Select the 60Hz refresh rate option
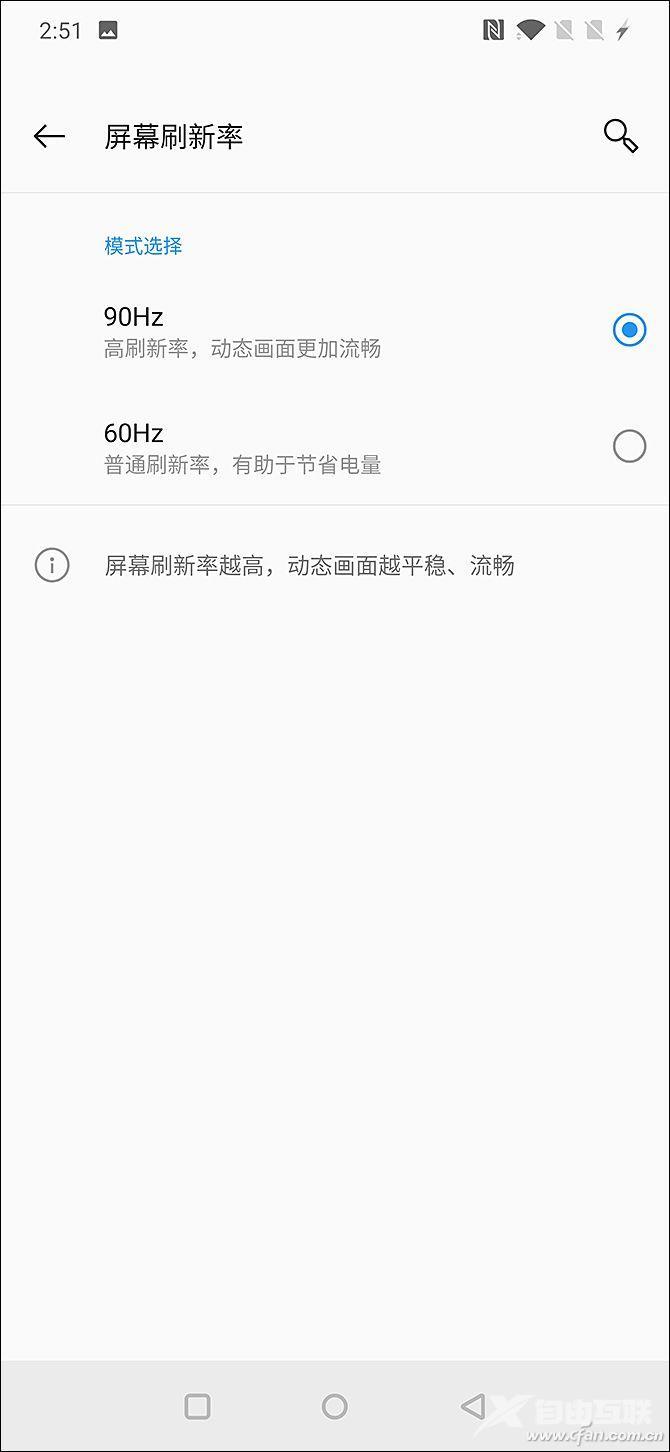 [335, 447]
